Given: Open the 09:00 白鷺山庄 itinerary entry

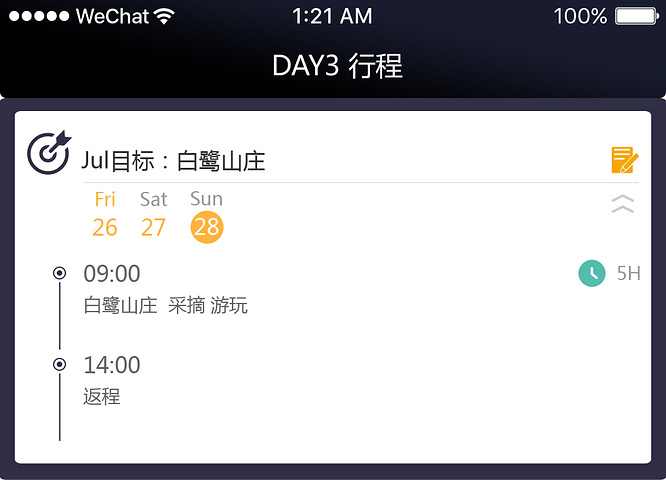Looking at the screenshot, I should tap(165, 288).
